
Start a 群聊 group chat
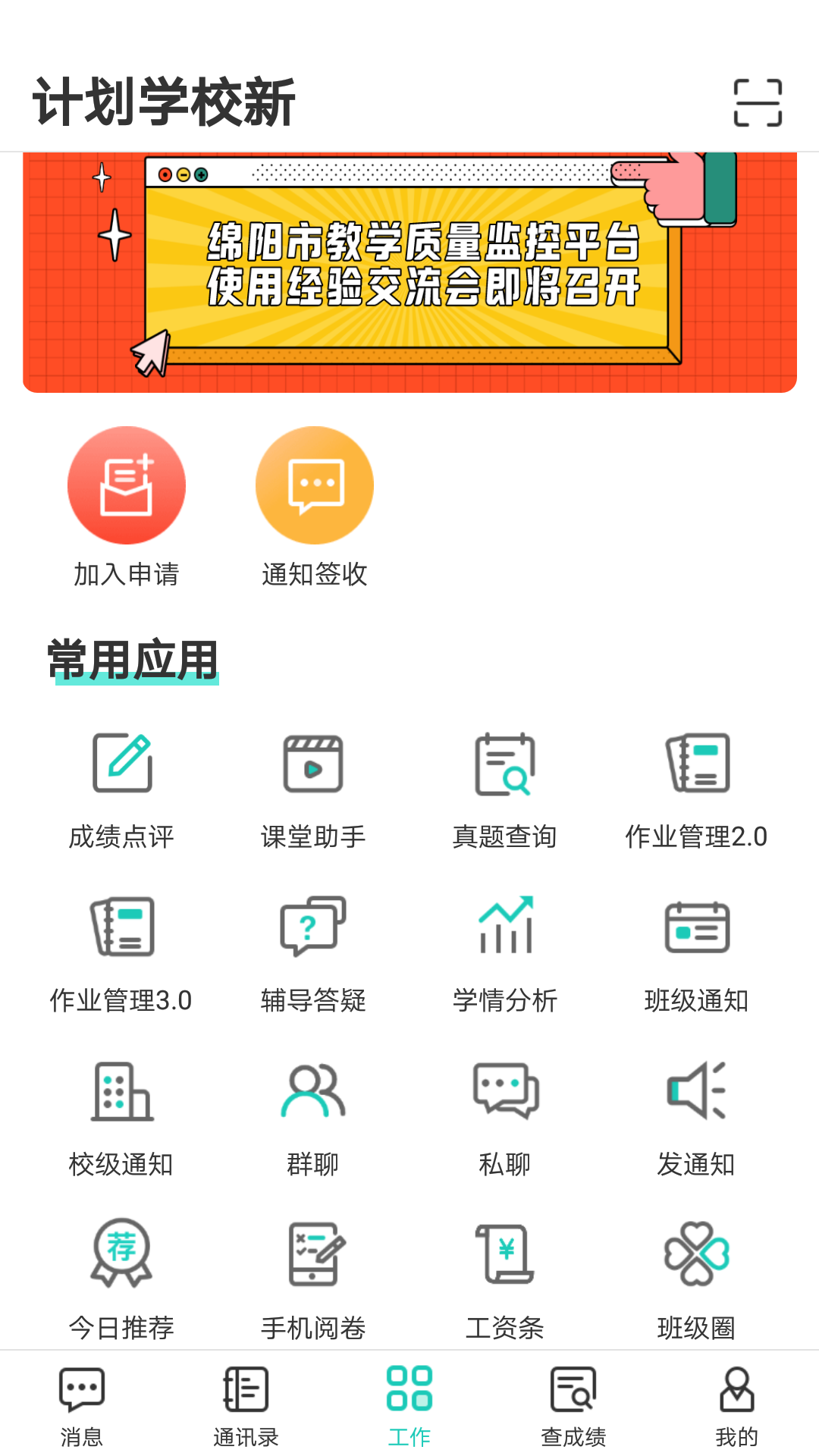(x=314, y=1115)
